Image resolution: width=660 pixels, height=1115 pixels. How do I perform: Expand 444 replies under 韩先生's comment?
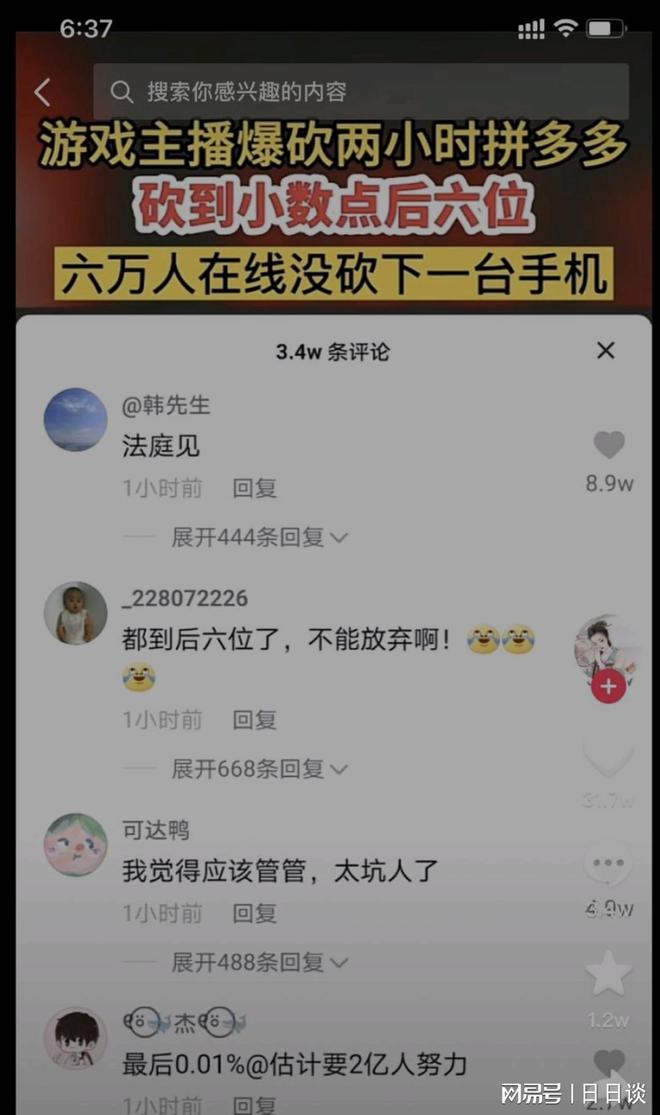[258, 537]
